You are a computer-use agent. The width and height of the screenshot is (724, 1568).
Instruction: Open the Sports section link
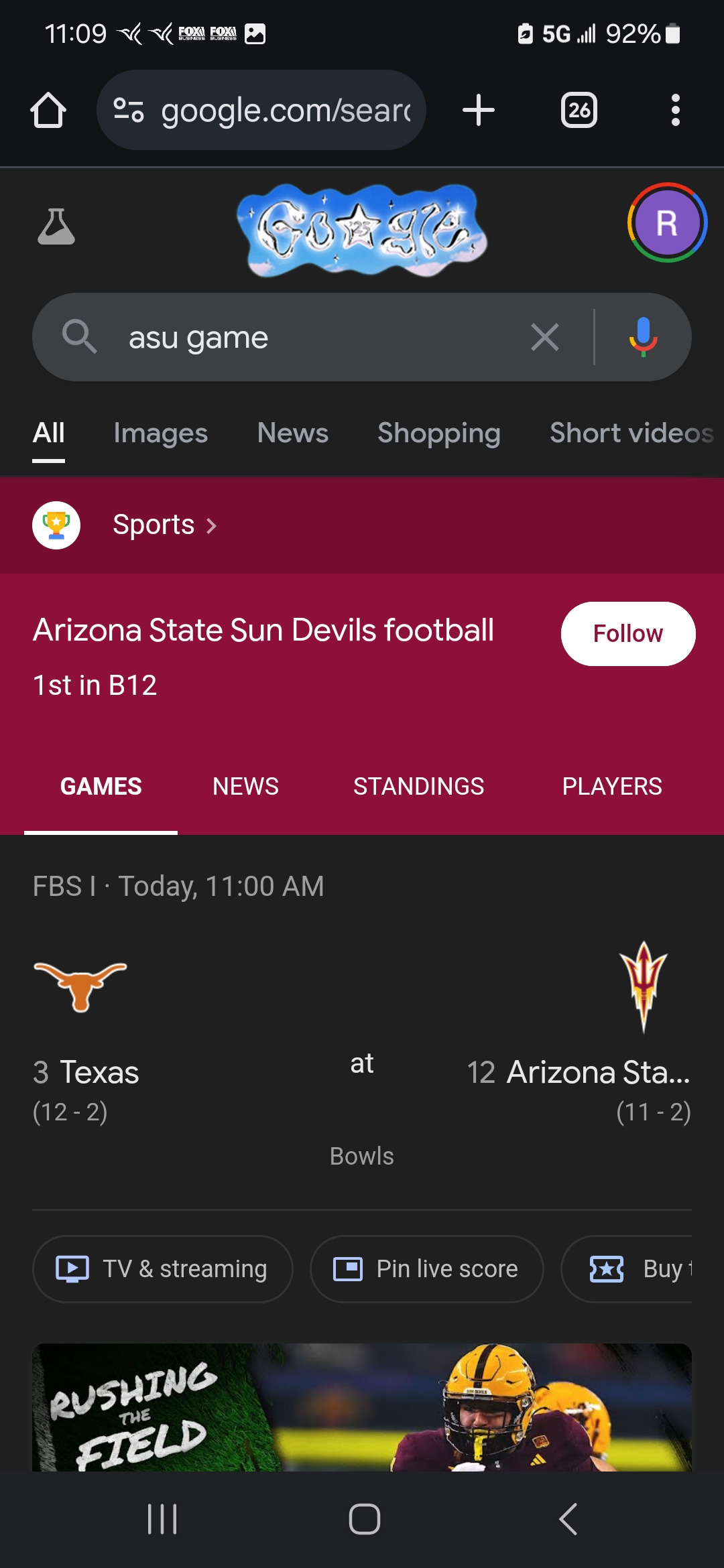click(x=164, y=525)
